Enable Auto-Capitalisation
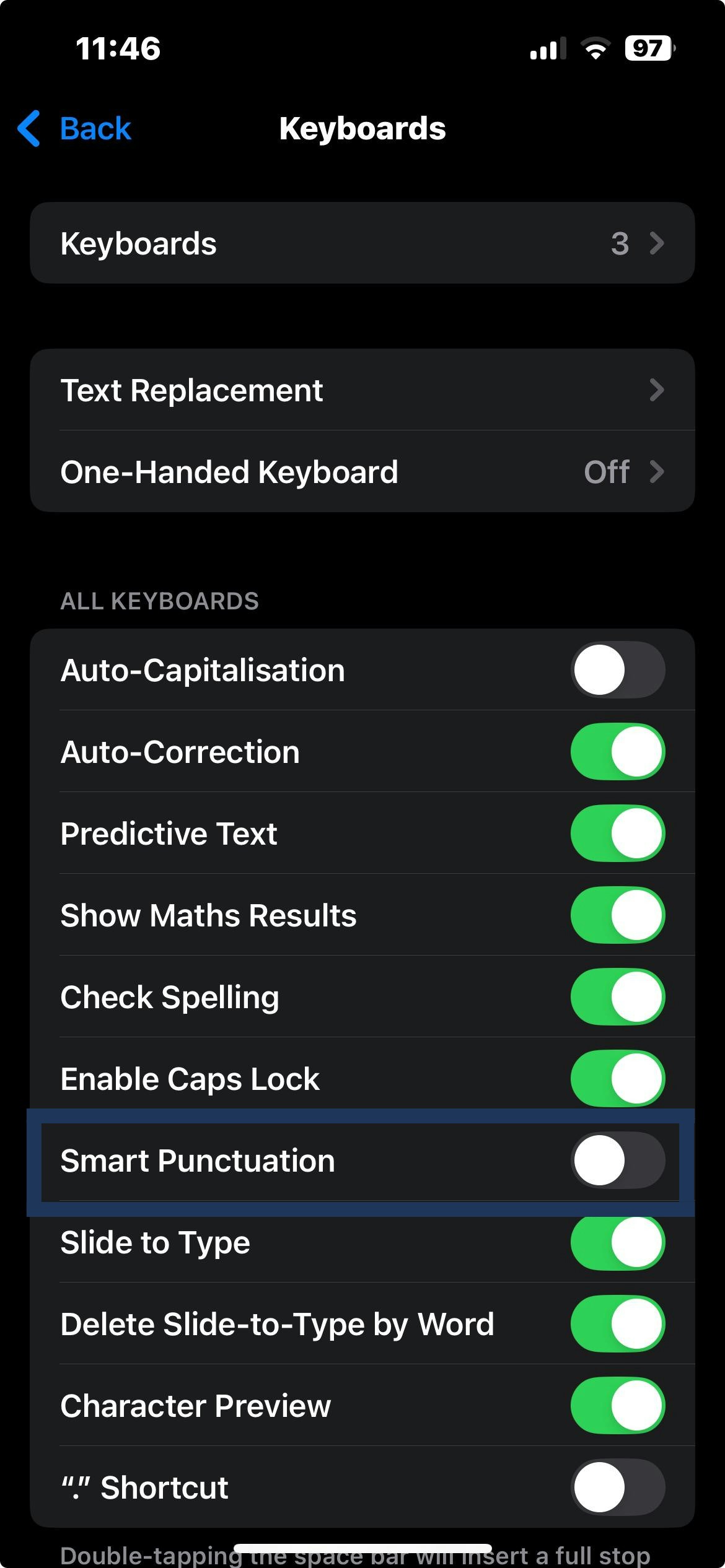725x1568 pixels. pos(617,670)
